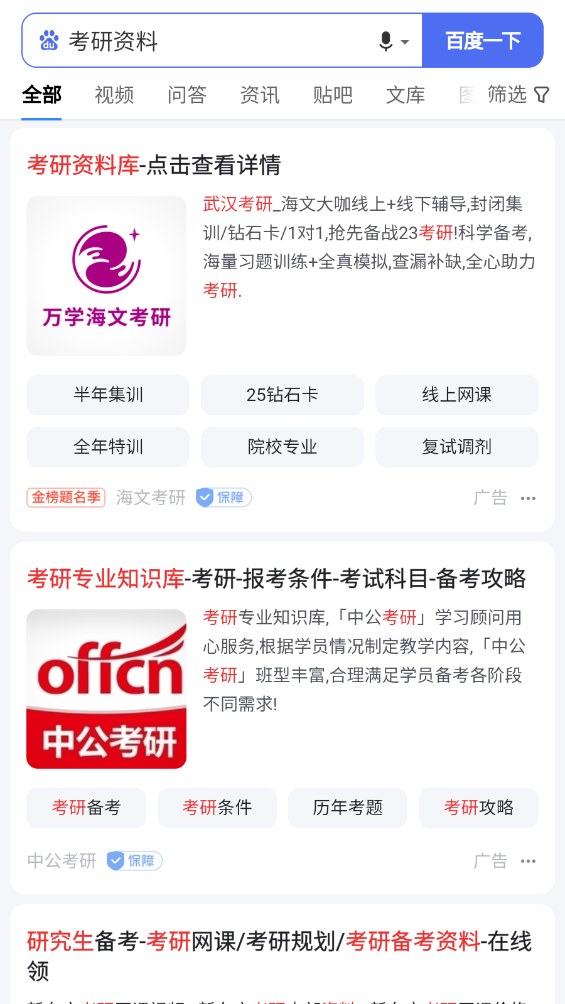The height and width of the screenshot is (1004, 565).
Task: Switch to the 视频 tab
Action: coord(114,95)
